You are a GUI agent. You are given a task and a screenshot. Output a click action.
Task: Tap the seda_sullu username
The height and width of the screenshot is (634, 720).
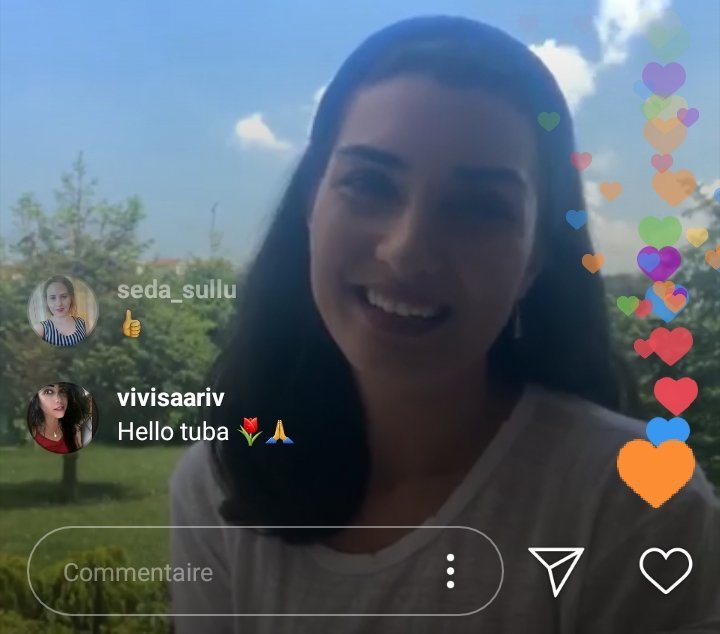pos(177,291)
